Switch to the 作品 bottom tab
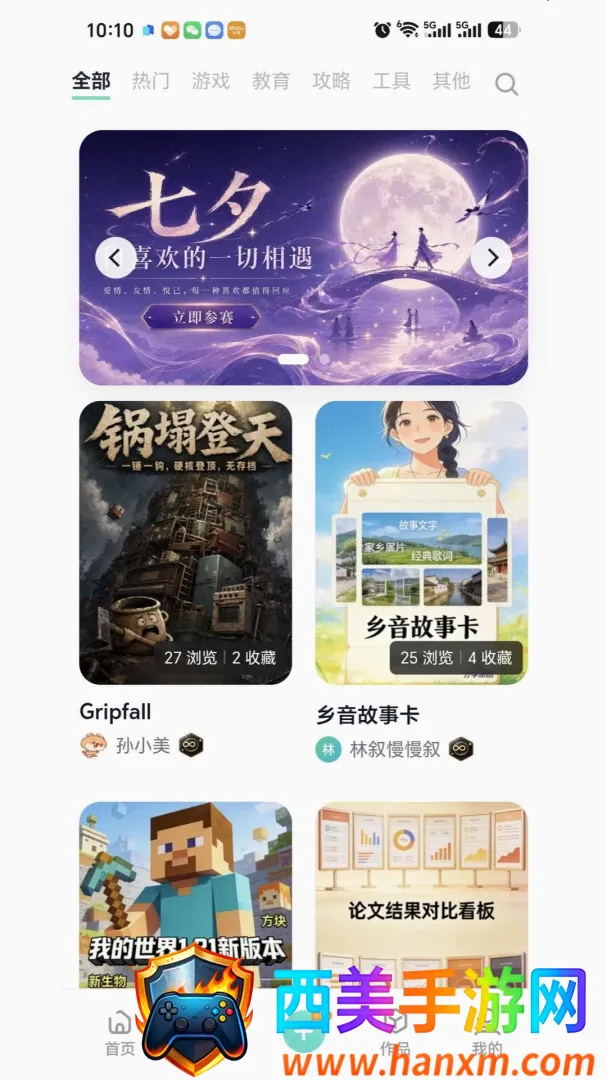 coord(395,1033)
